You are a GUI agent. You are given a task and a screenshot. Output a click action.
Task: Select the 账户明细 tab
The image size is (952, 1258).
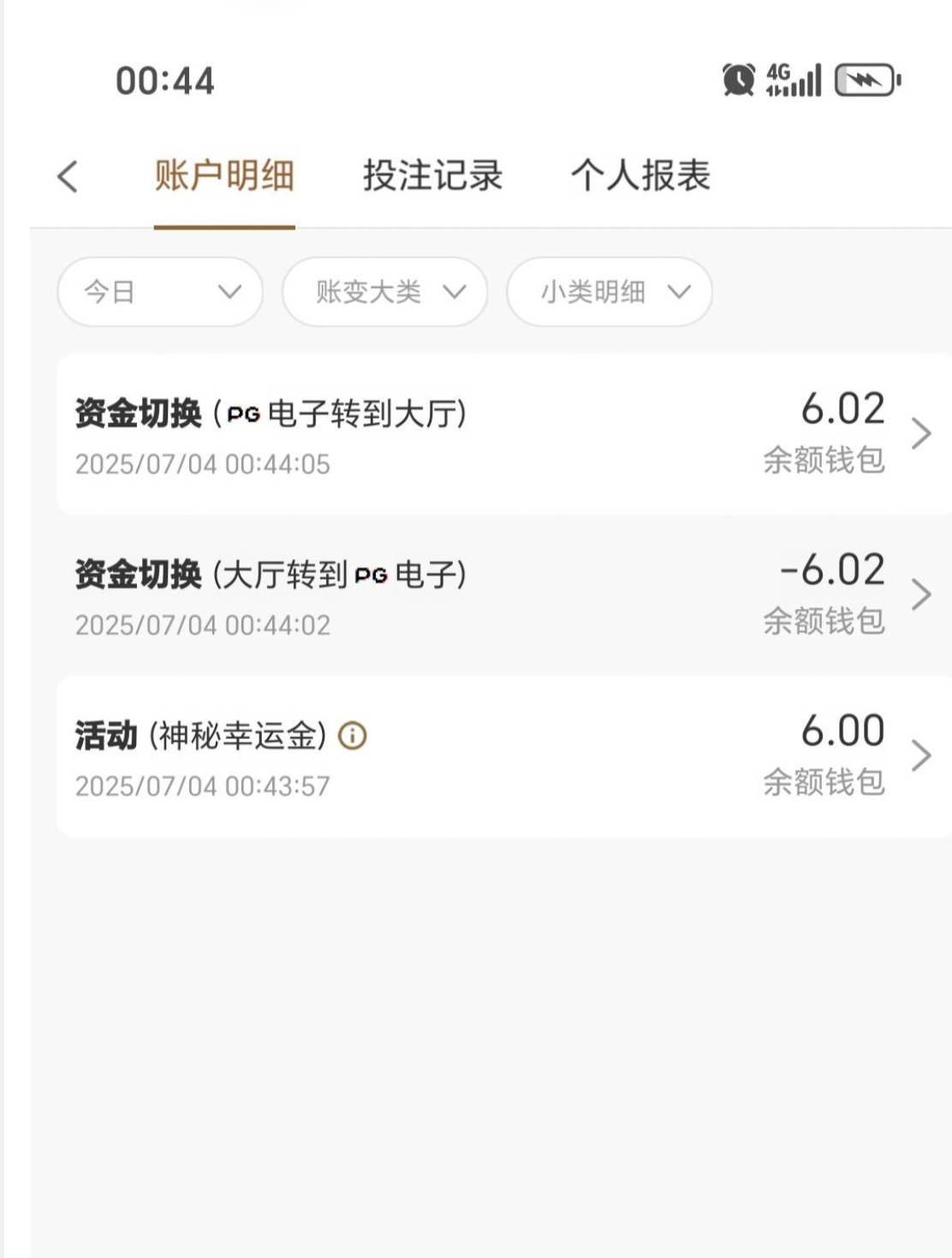(x=224, y=176)
